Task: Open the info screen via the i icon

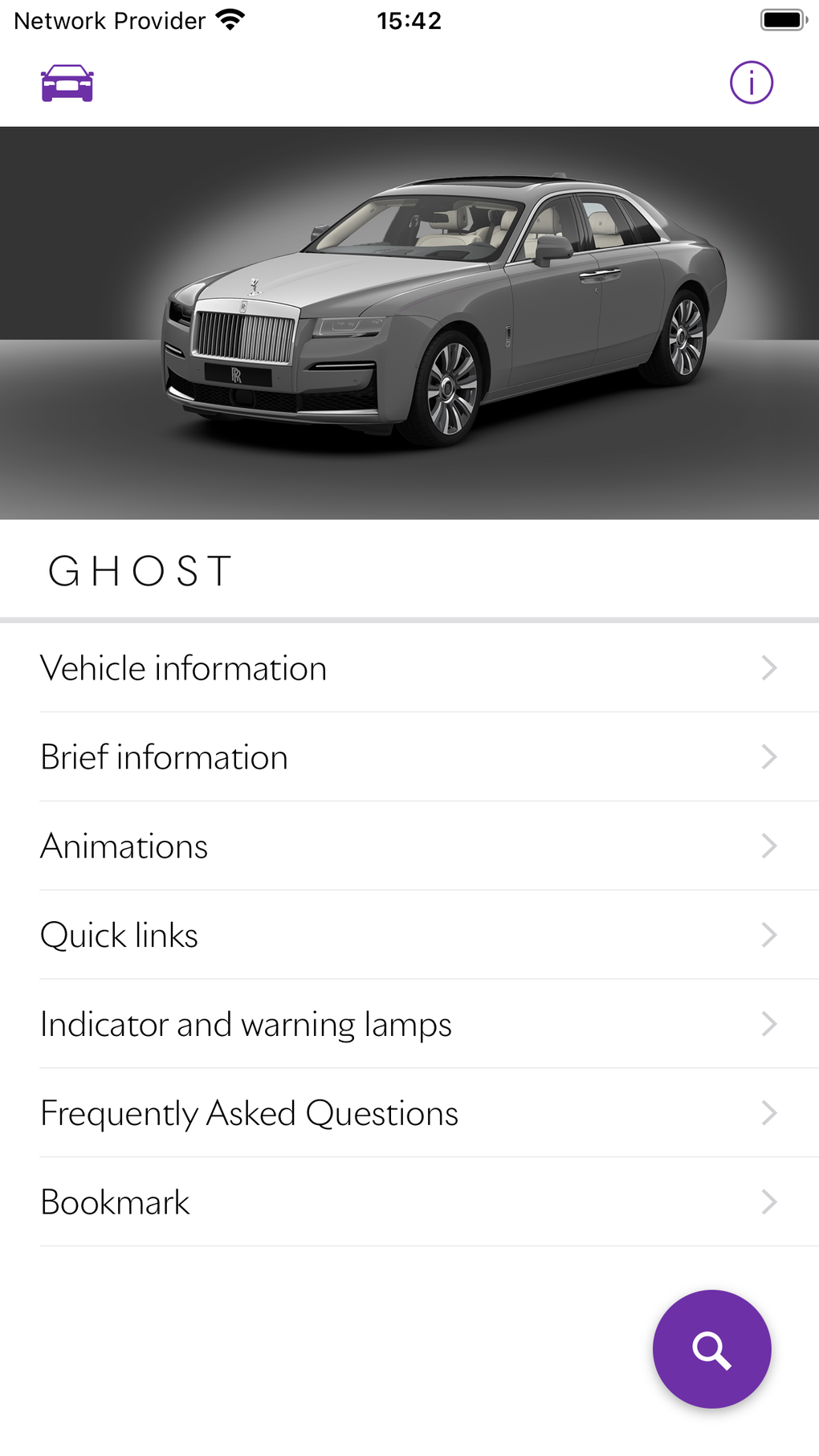Action: click(752, 81)
